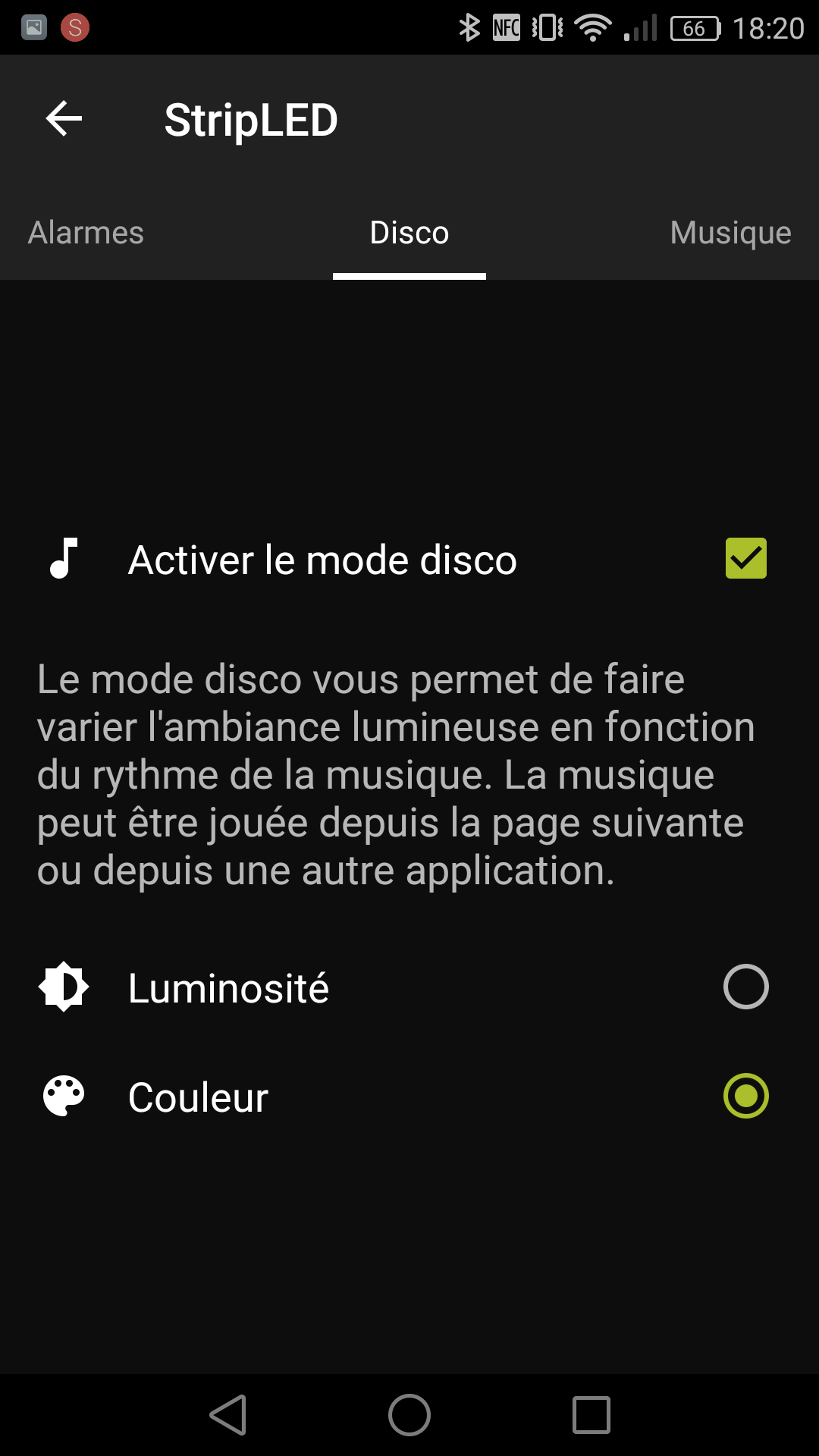Select the Disco tab
This screenshot has height=1456, width=819.
pyautogui.click(x=409, y=233)
